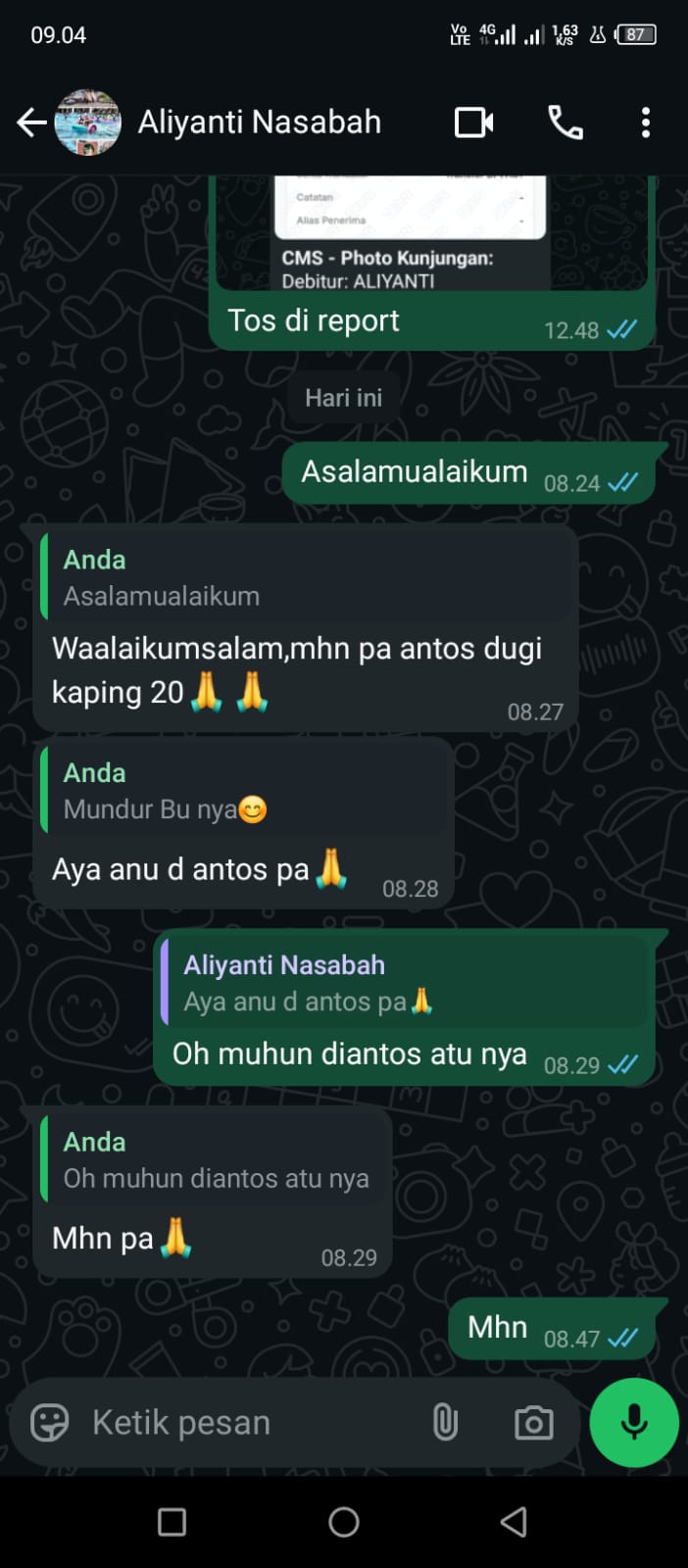Jump to quoted "Oh muhun diantos atu nya"
688x1568 pixels.
[216, 1160]
